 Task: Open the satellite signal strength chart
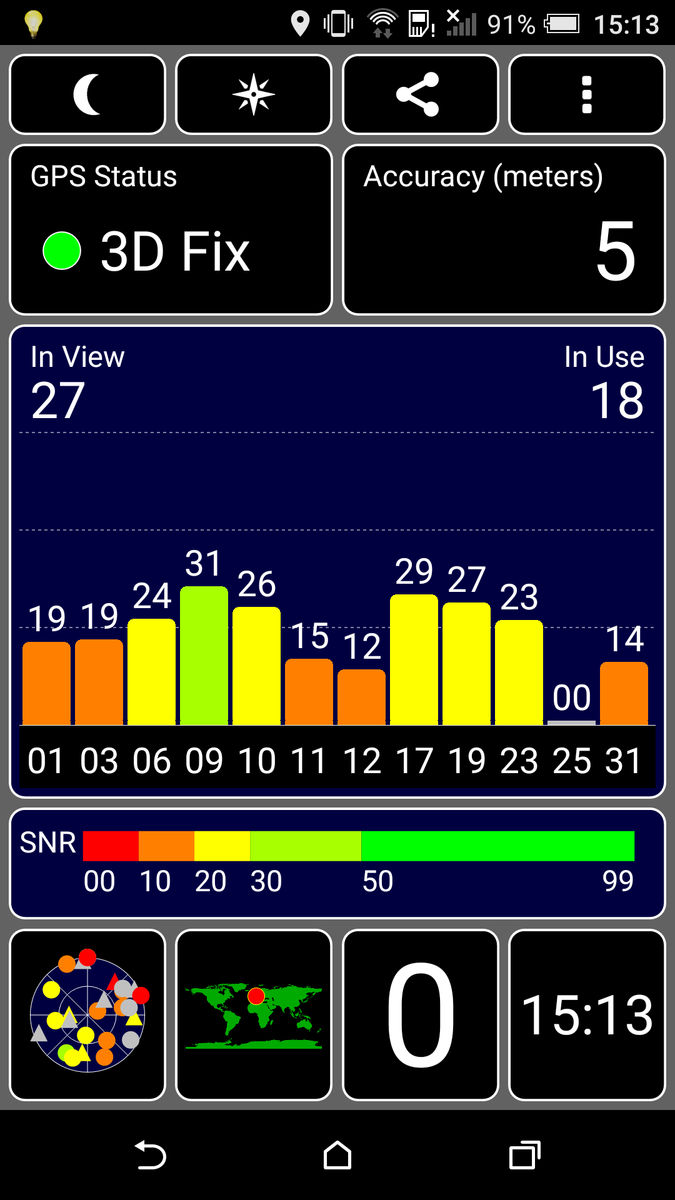pos(337,561)
